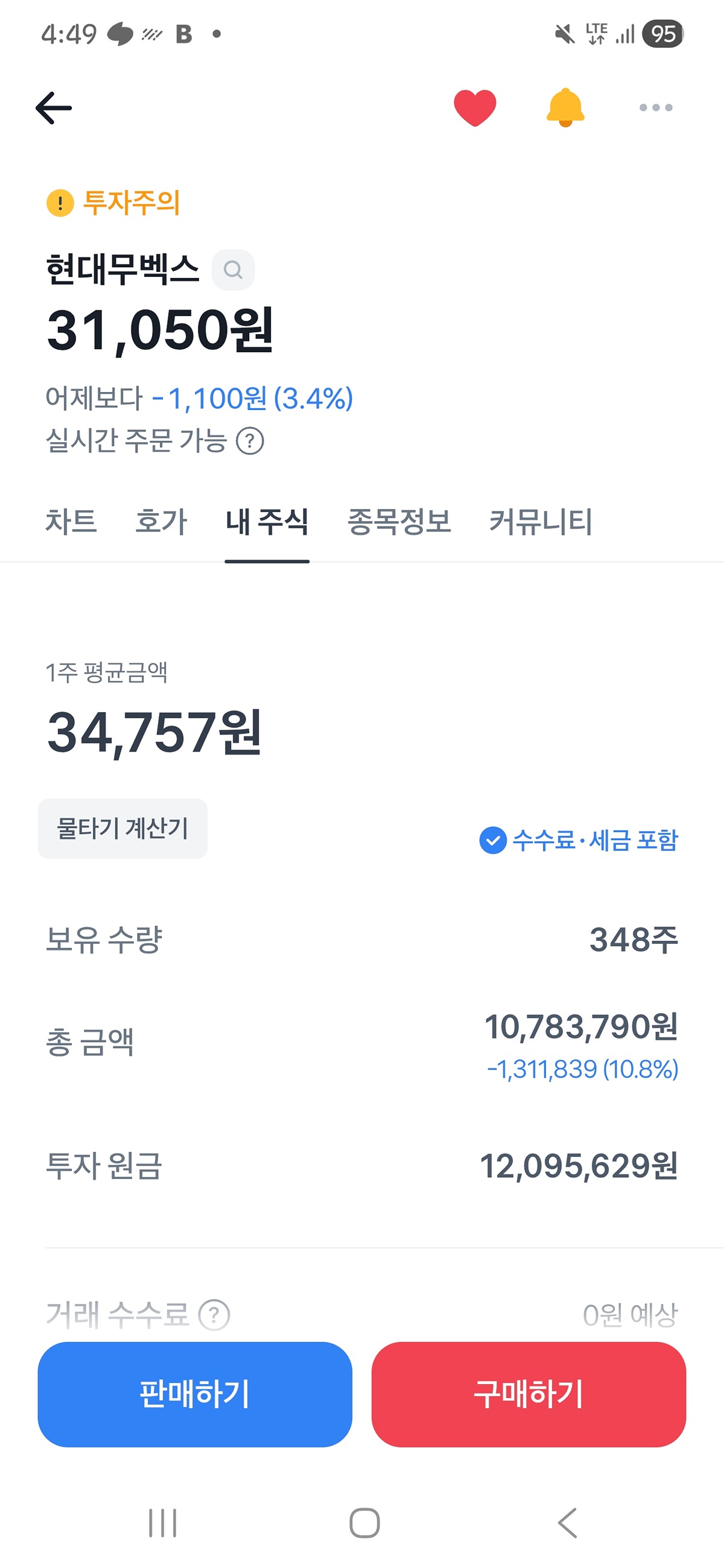
Task: Uncheck 수수료·세금 포함
Action: click(579, 841)
